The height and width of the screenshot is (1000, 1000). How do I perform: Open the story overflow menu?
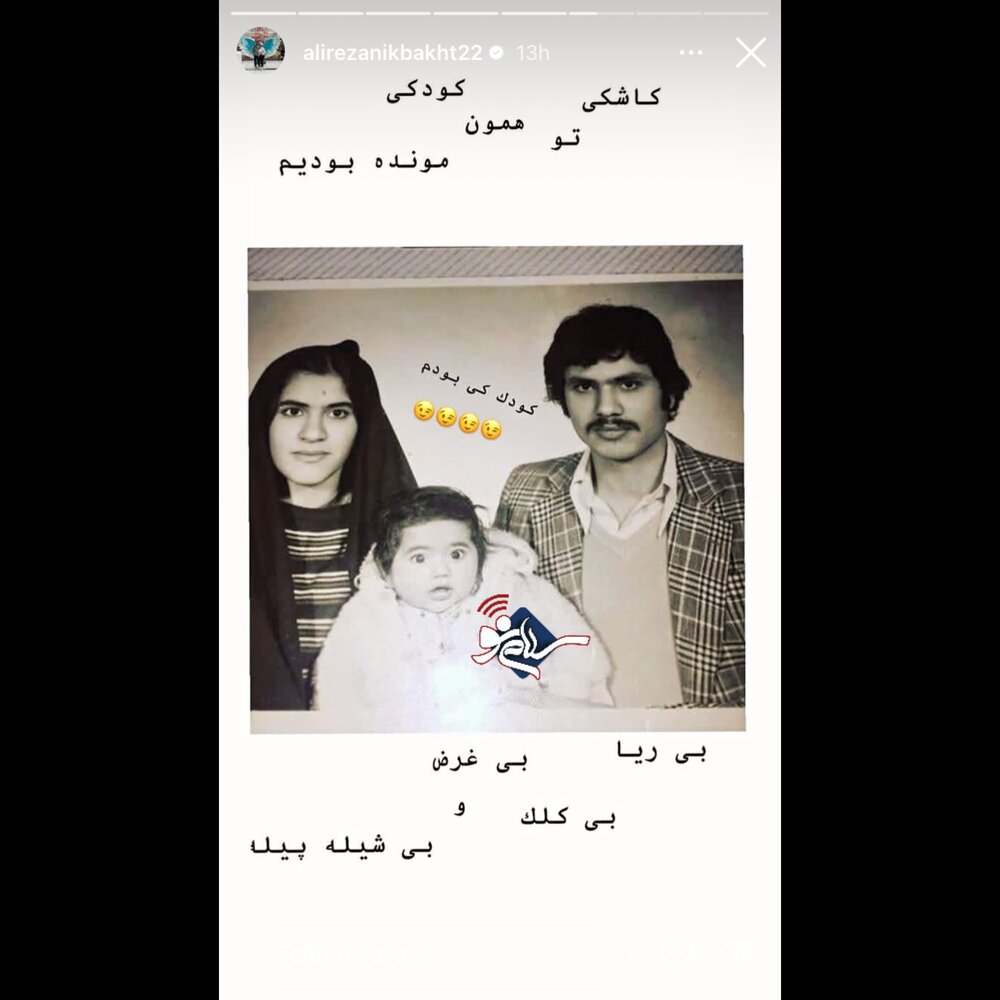click(x=691, y=53)
